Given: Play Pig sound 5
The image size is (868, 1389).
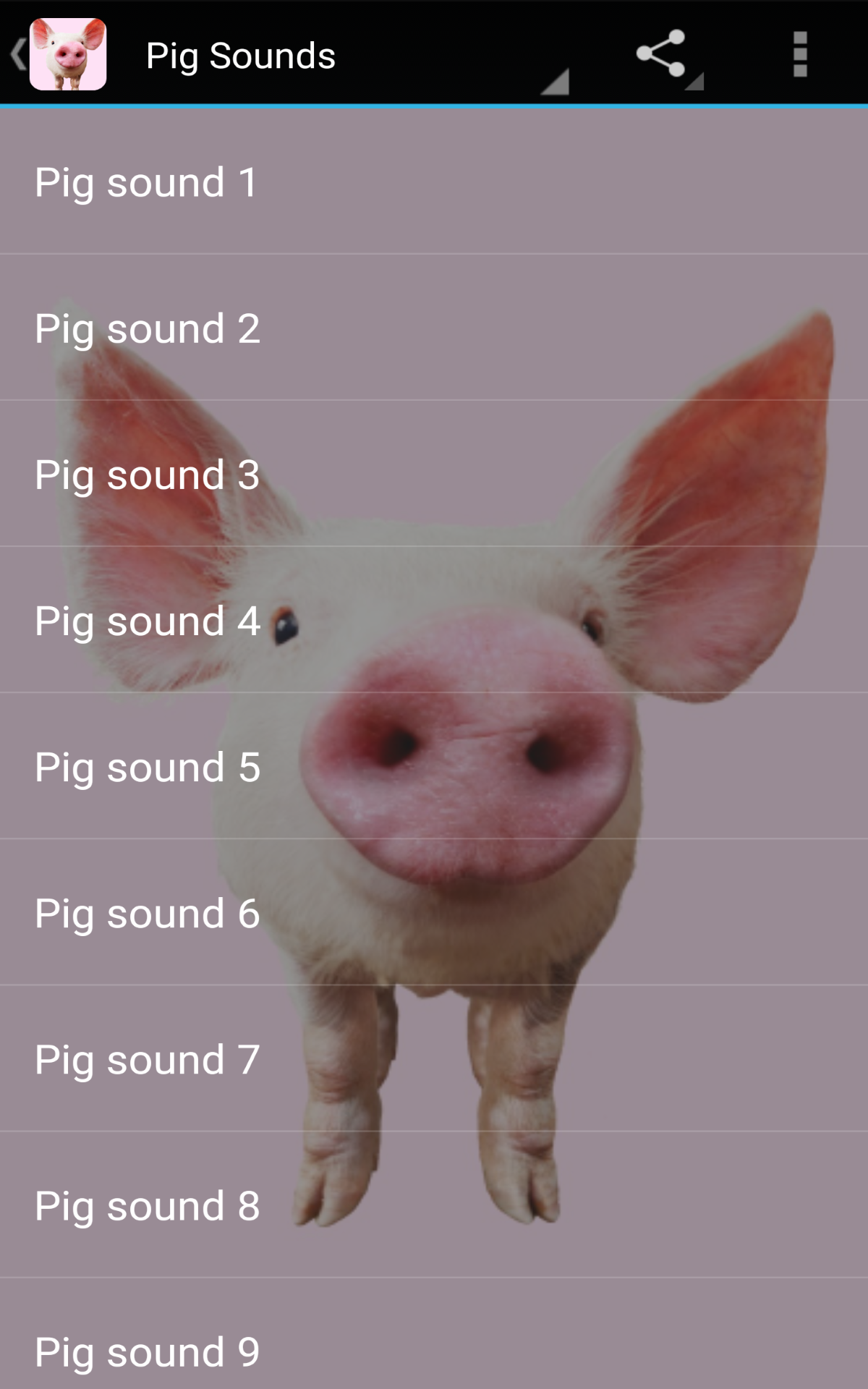Looking at the screenshot, I should [145, 768].
